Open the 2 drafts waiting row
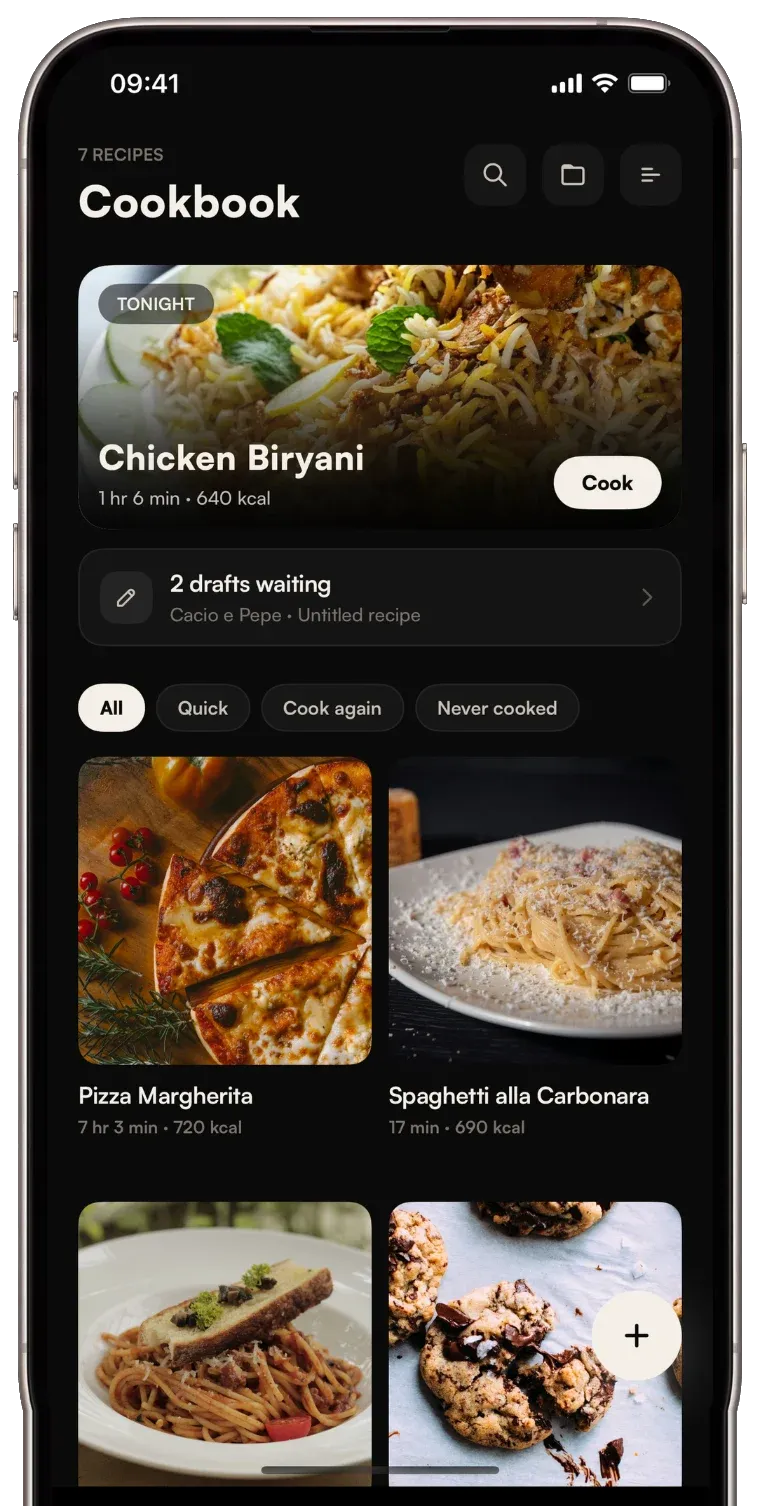The width and height of the screenshot is (760, 1506). pyautogui.click(x=380, y=597)
